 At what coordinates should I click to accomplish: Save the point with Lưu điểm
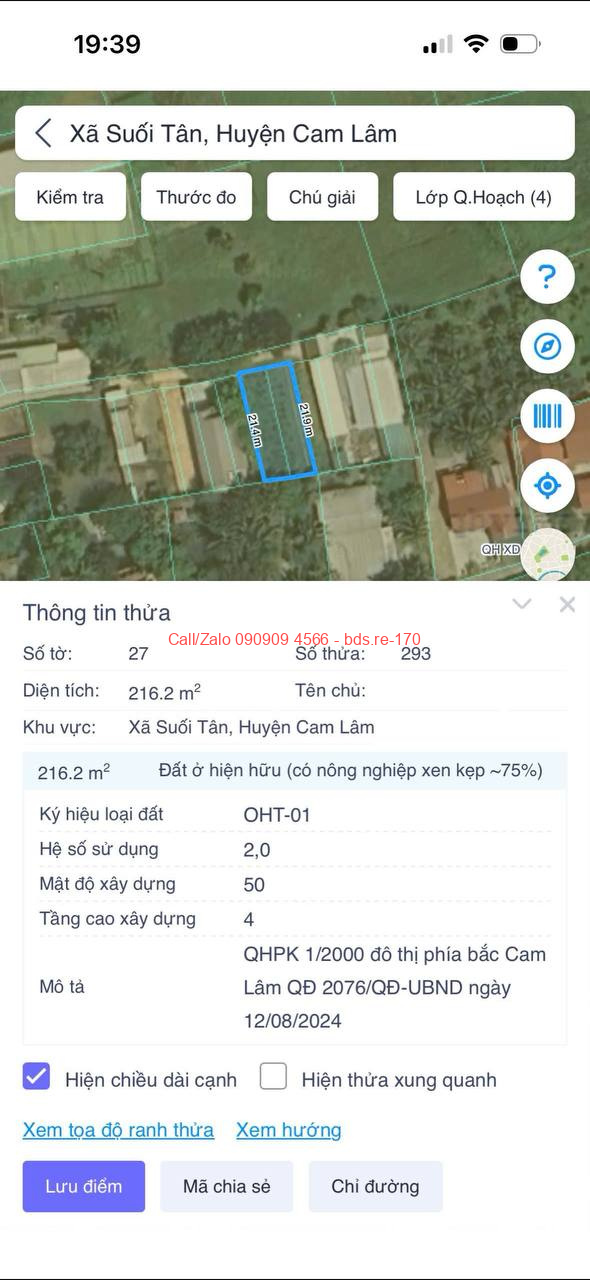[x=84, y=1186]
